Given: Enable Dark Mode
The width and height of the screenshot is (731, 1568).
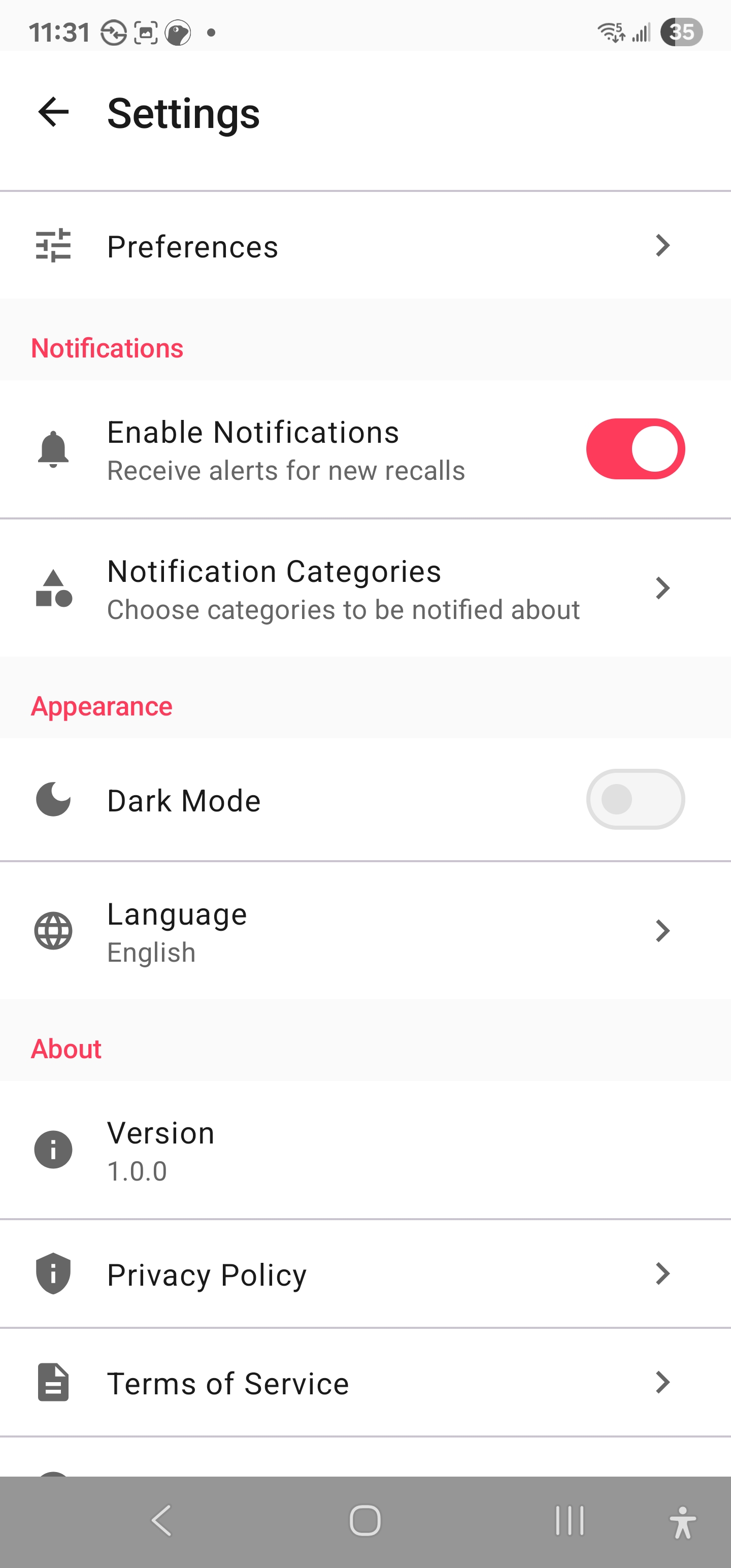Looking at the screenshot, I should [x=635, y=799].
